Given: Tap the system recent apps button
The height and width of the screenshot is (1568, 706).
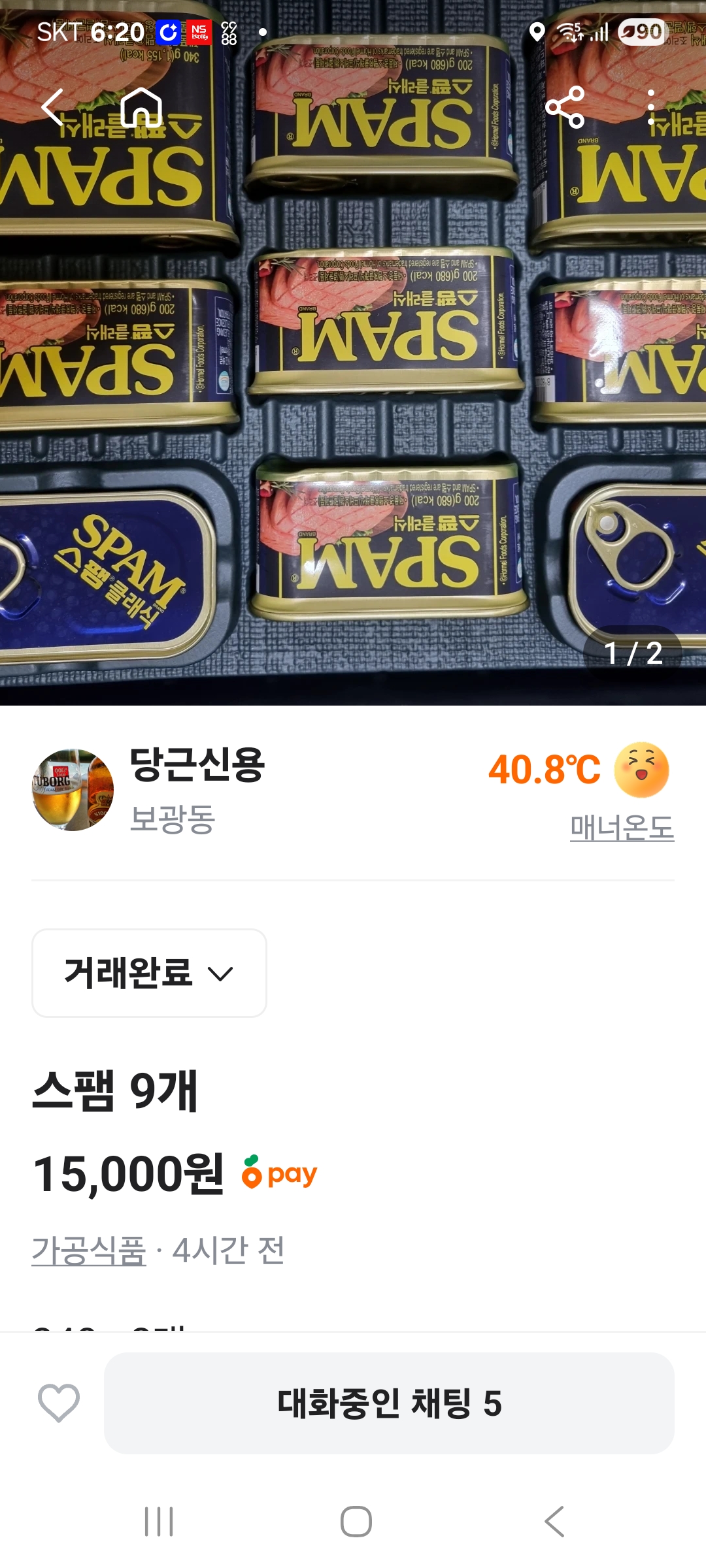Looking at the screenshot, I should pos(159,1522).
